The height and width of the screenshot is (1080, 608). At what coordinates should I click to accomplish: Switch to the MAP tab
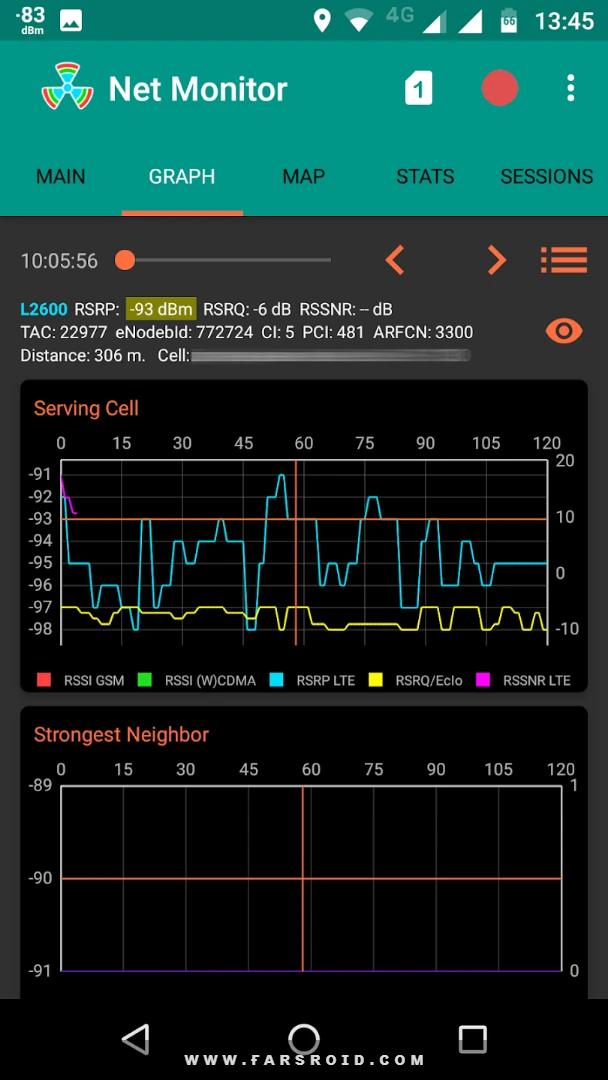click(304, 177)
